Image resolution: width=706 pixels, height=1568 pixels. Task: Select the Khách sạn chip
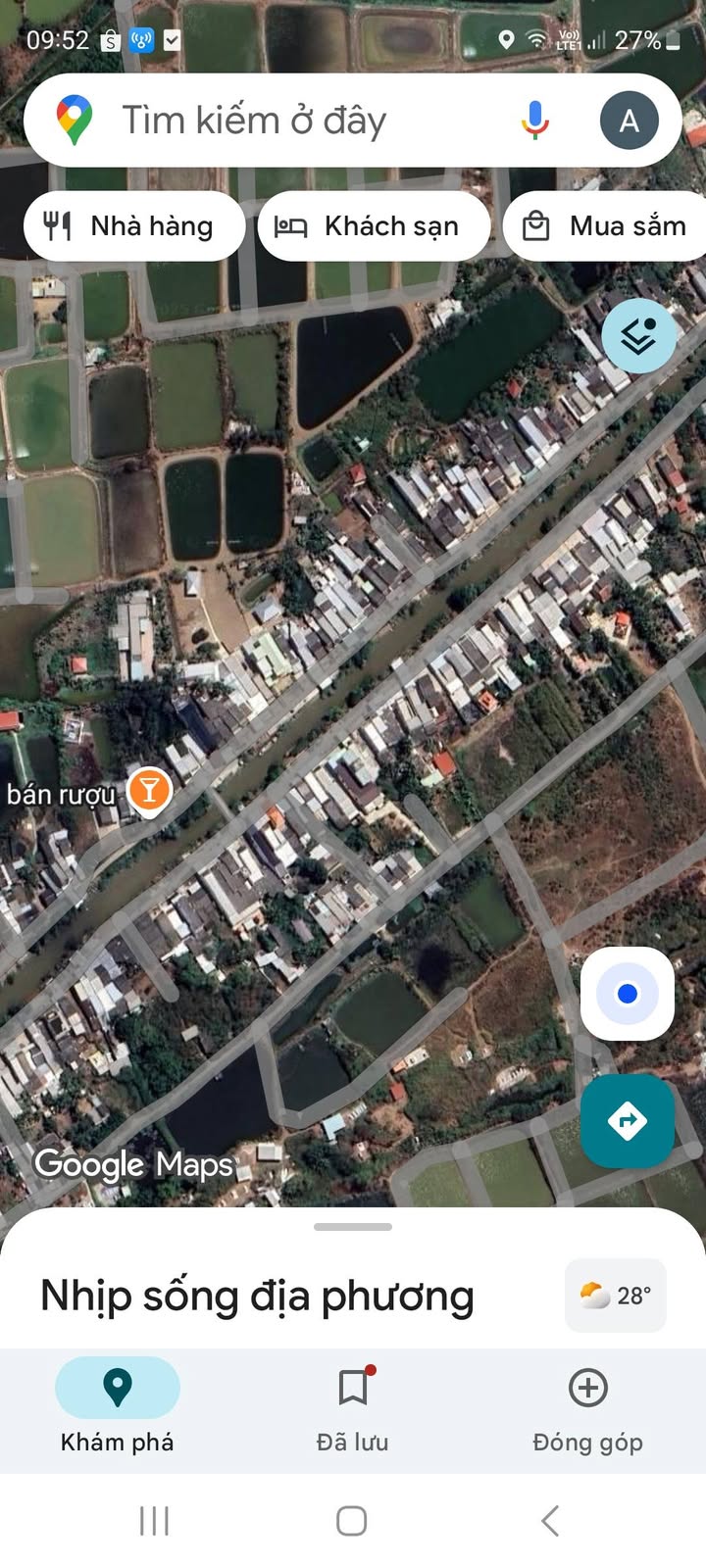pos(374,226)
